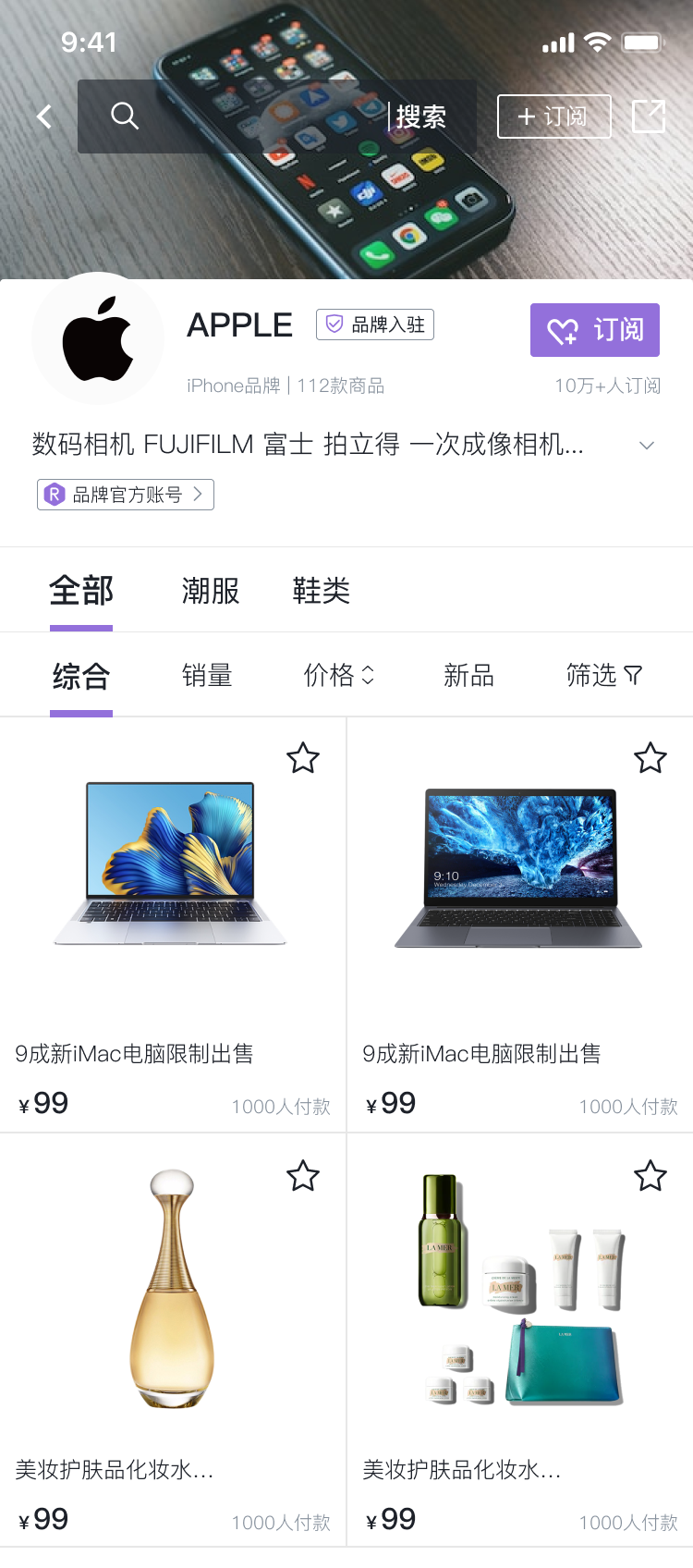Open the 搜索 search field
Screen dimensions: 693x1568
[x=277, y=116]
